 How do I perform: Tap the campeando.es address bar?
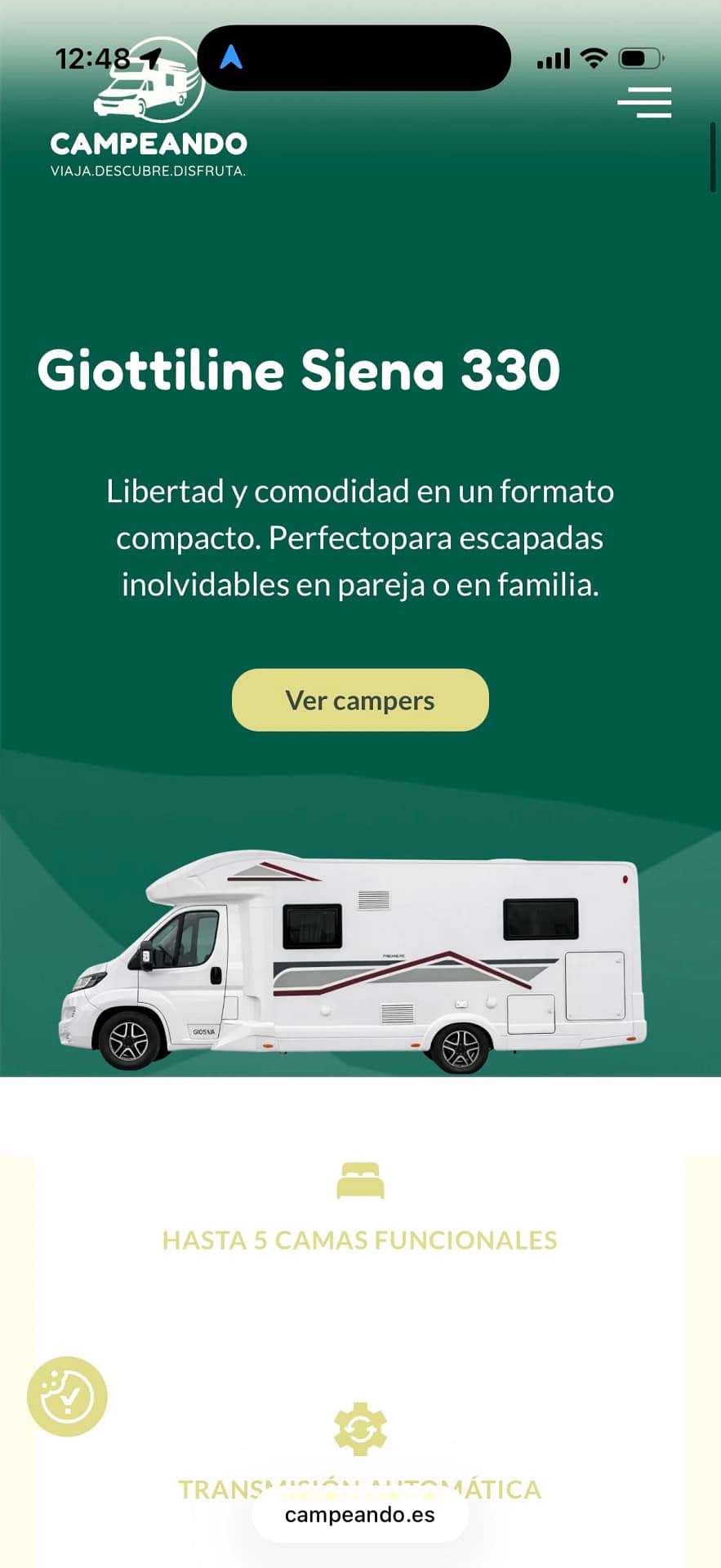[360, 1515]
